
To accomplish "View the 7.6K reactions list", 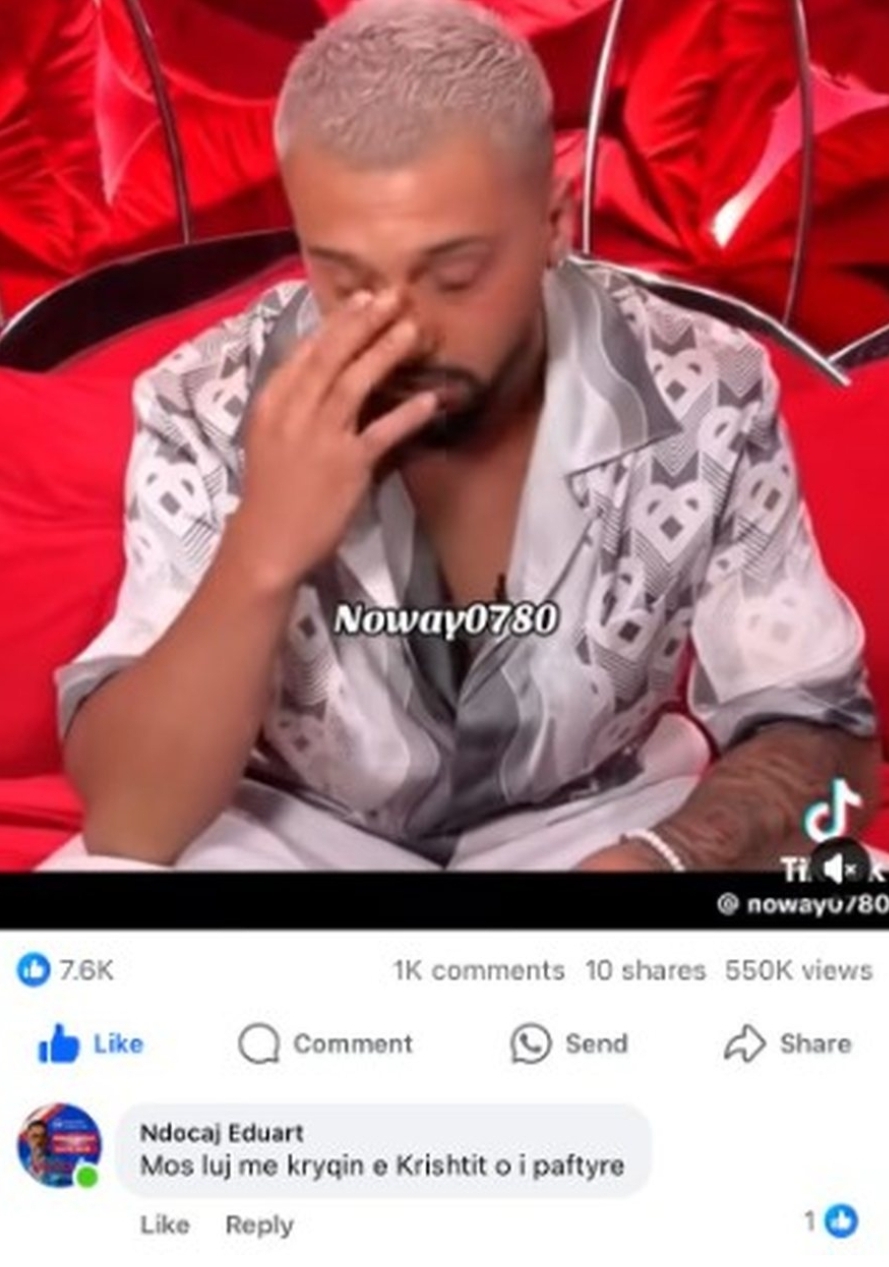I will [x=66, y=970].
